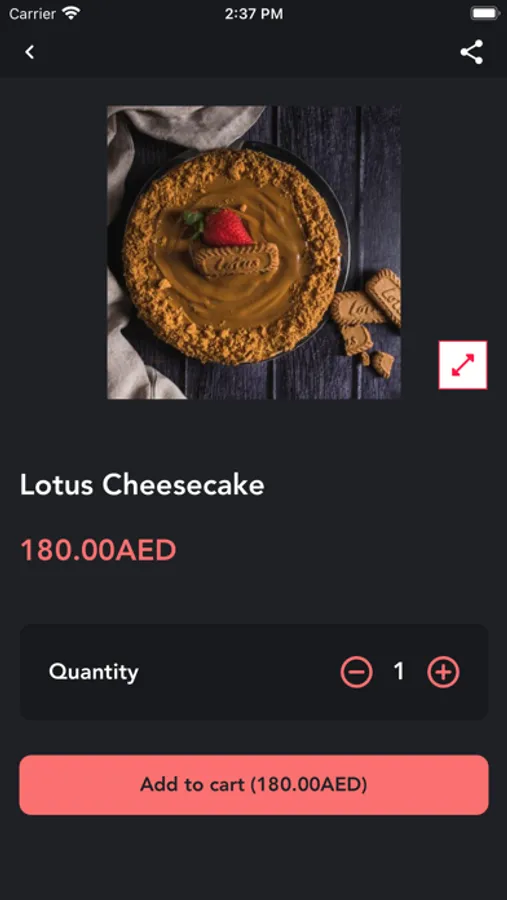
Task: Decrease quantity with the minus button
Action: click(357, 672)
